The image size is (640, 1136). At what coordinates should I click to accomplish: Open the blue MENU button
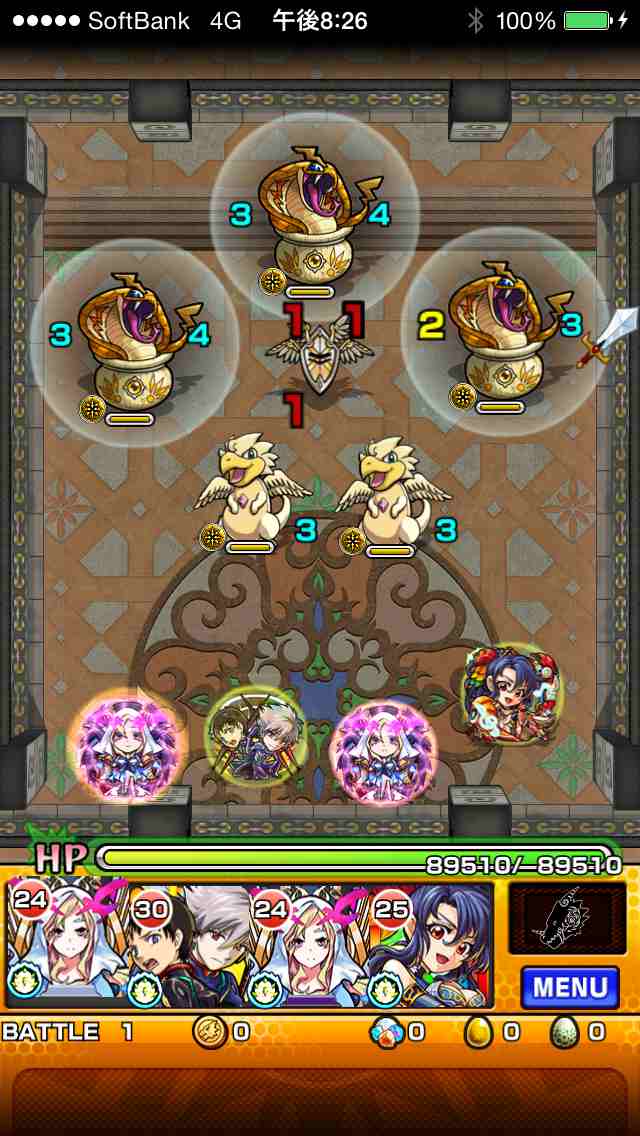point(569,987)
